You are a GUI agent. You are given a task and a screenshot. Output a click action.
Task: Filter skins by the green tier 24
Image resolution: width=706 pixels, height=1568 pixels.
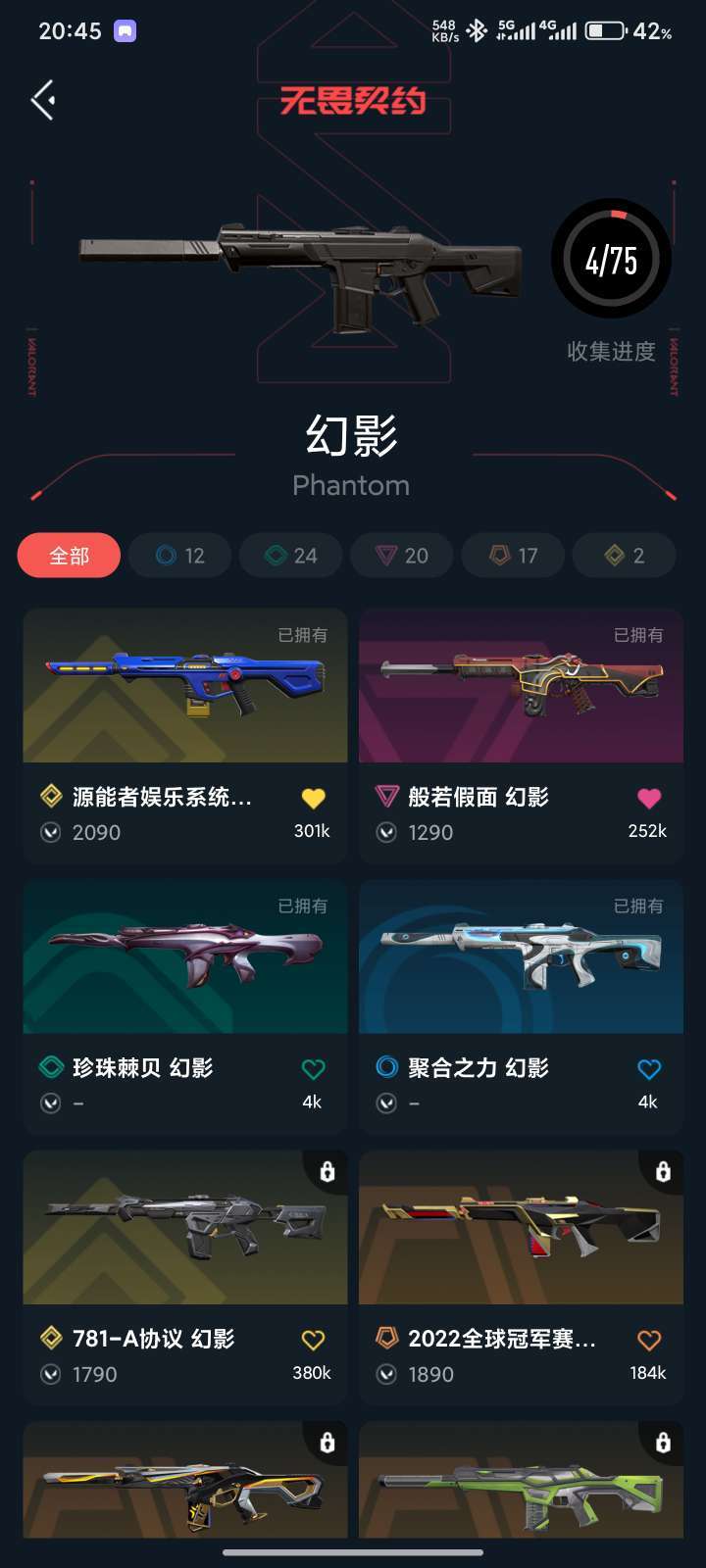291,556
